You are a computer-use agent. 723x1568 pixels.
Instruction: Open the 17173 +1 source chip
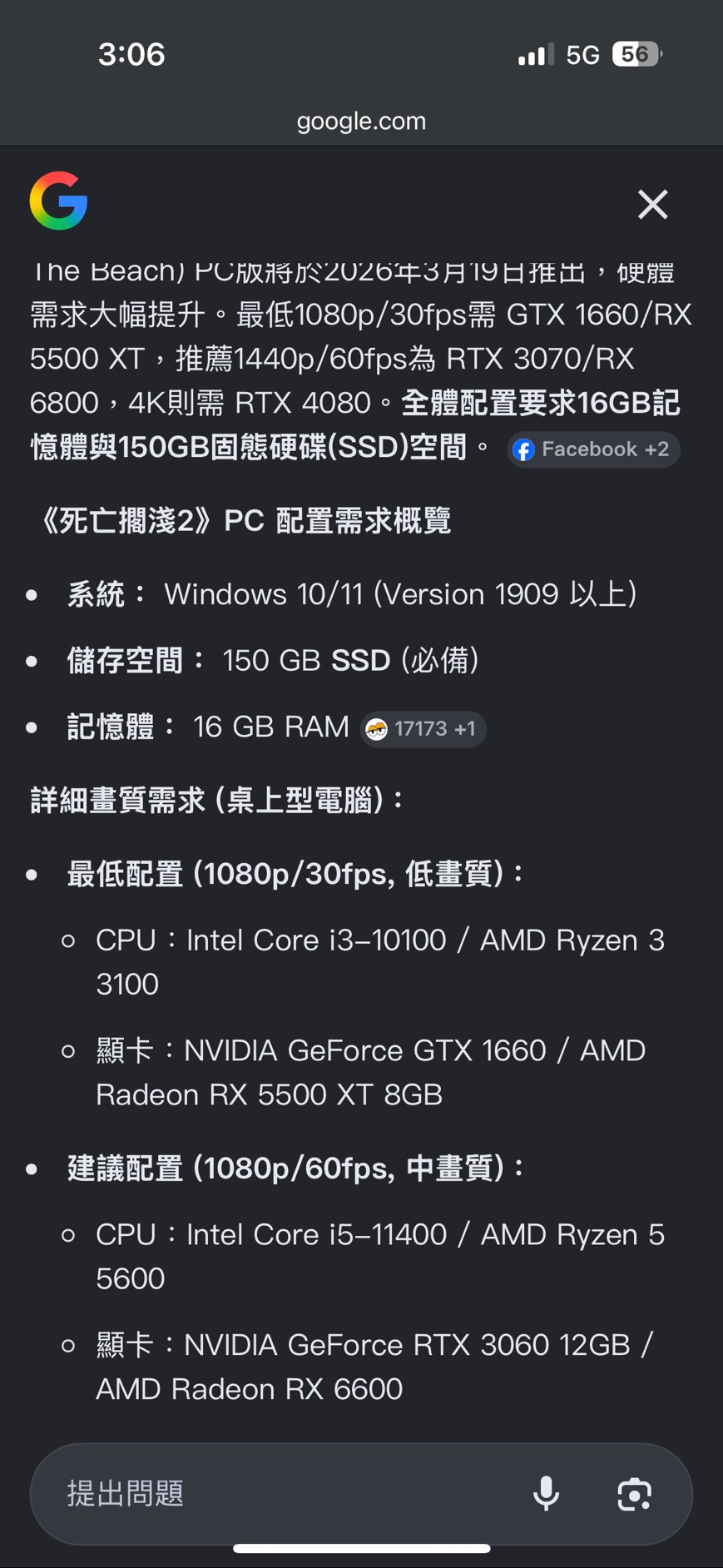click(x=423, y=729)
